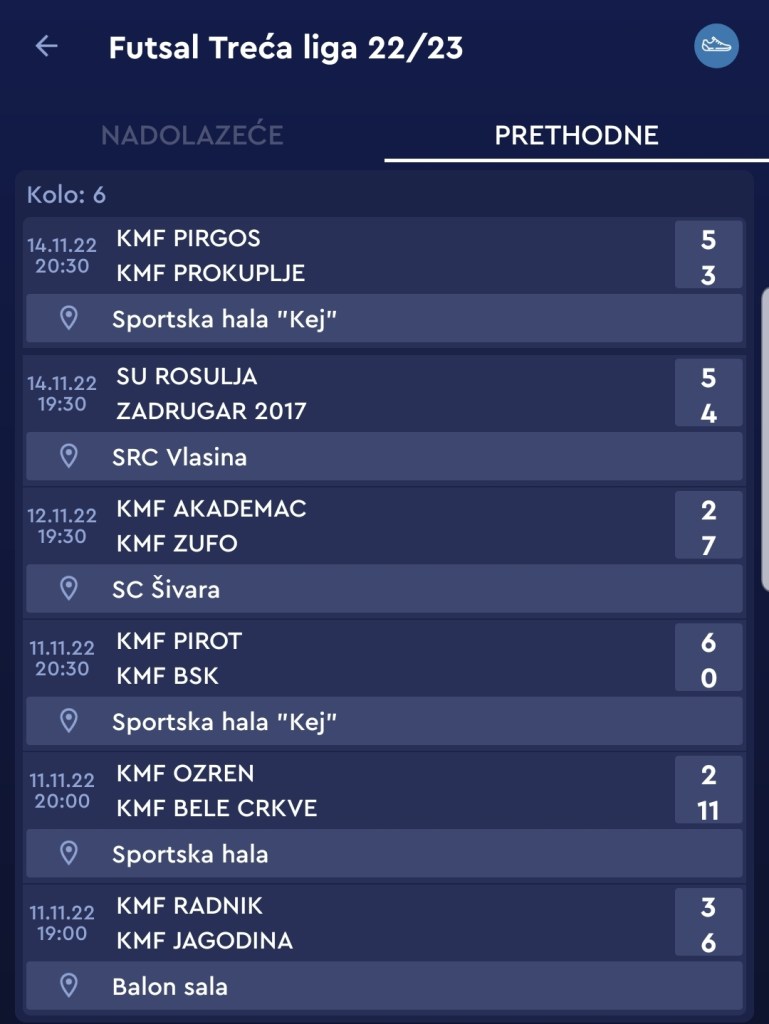The height and width of the screenshot is (1024, 769).
Task: Show the SRC Vlasina venue location
Action: [x=384, y=457]
